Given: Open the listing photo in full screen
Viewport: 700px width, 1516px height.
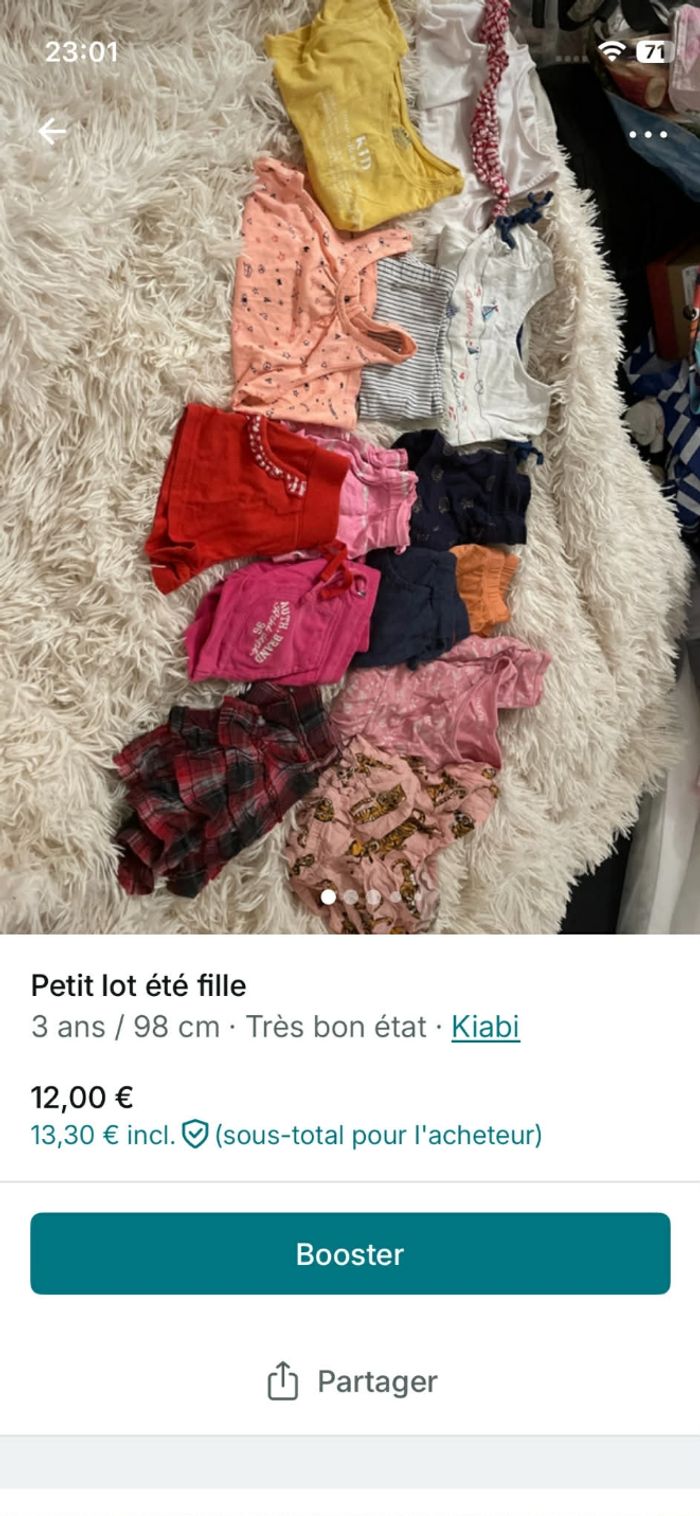Looking at the screenshot, I should [350, 500].
